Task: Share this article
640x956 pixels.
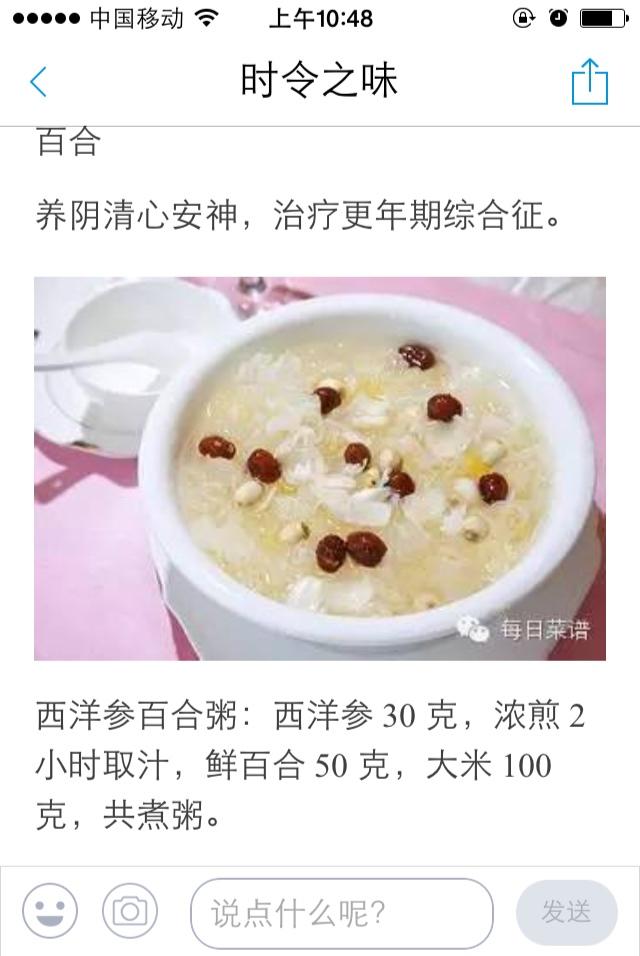Action: (589, 81)
